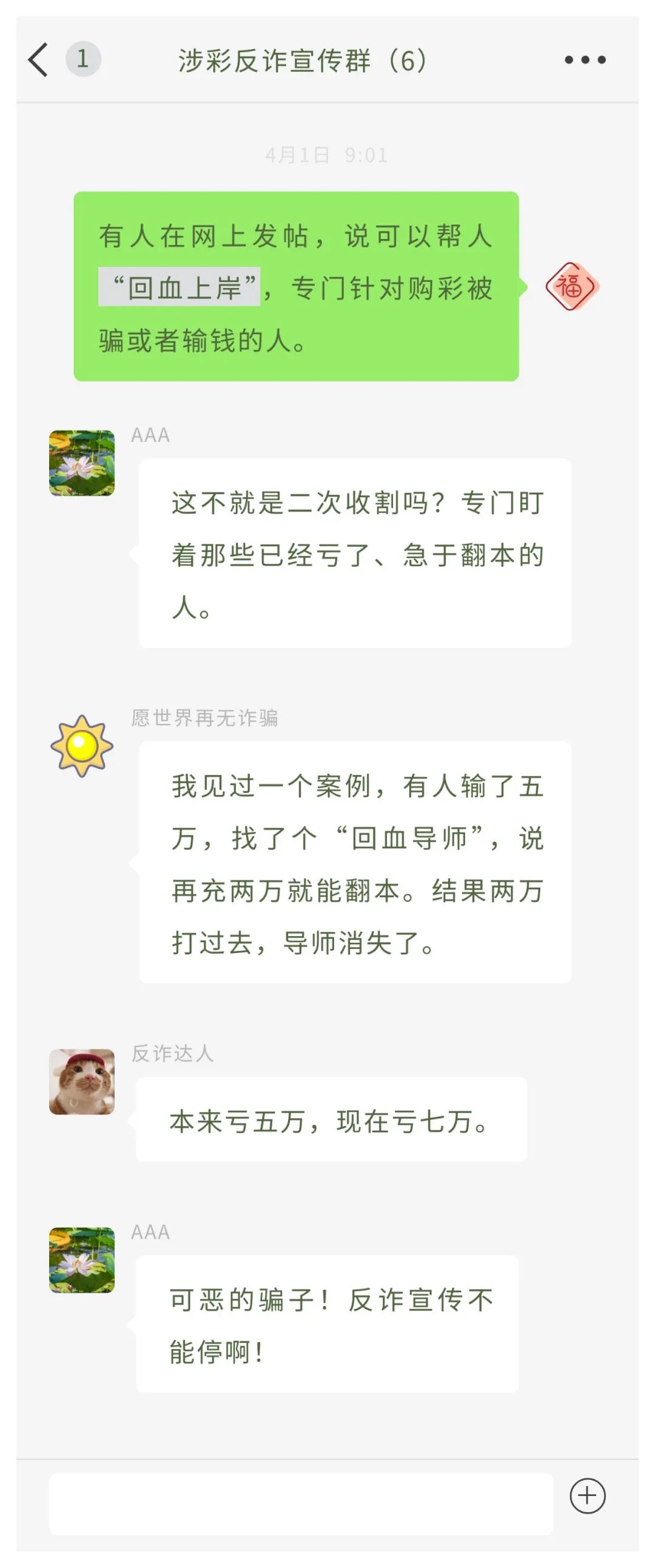Tap the message input field
The width and height of the screenshot is (655, 1568).
[301, 1504]
